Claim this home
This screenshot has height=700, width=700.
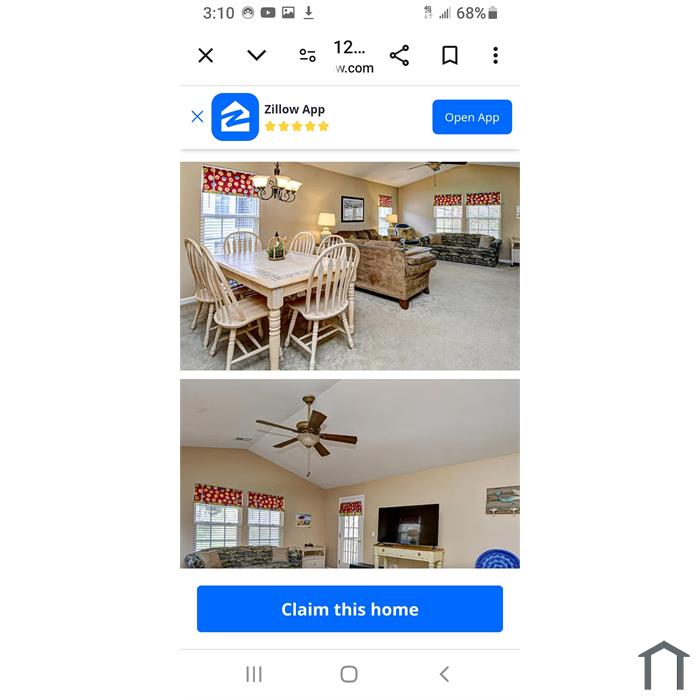click(349, 609)
